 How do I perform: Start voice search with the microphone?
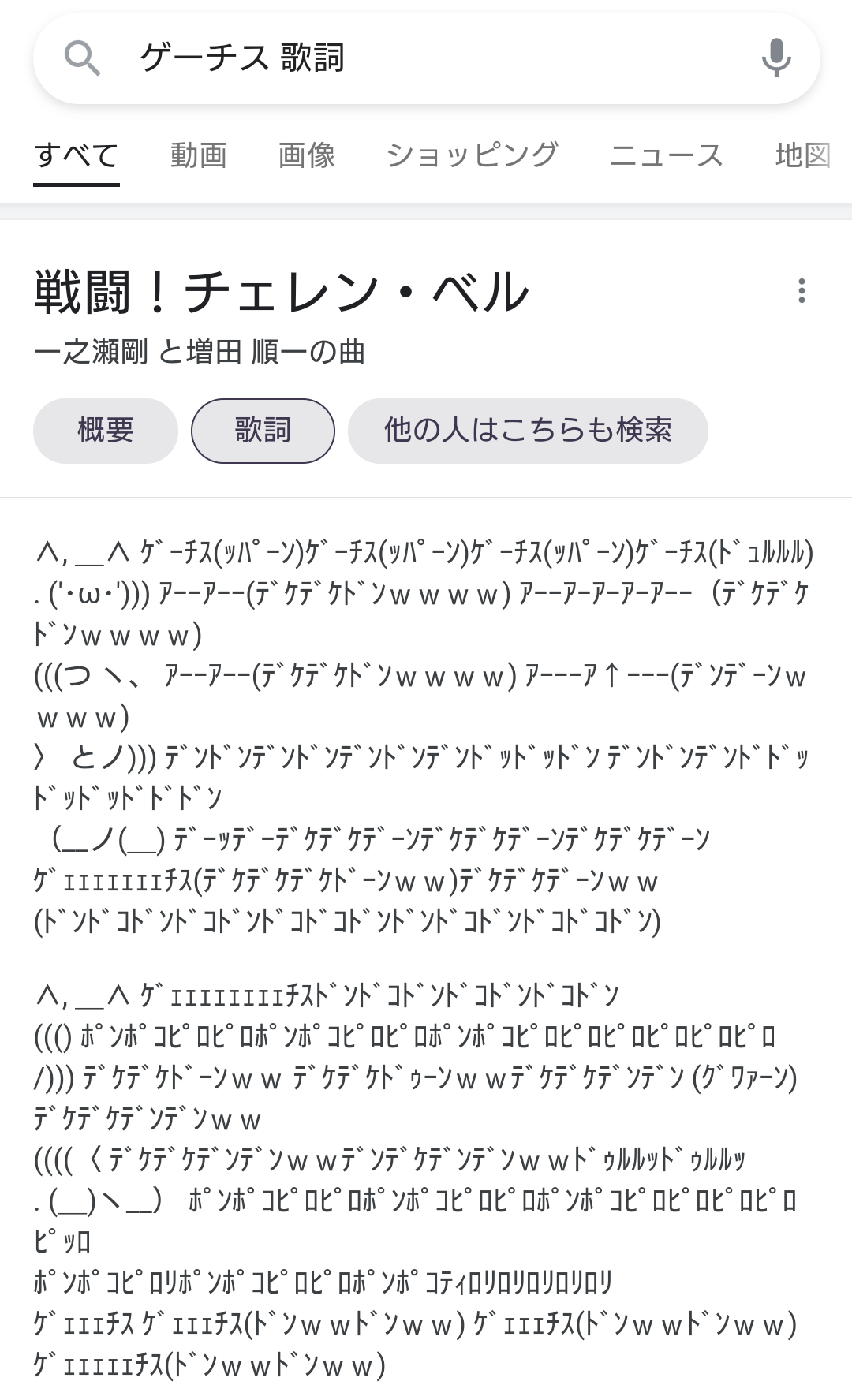tap(776, 58)
